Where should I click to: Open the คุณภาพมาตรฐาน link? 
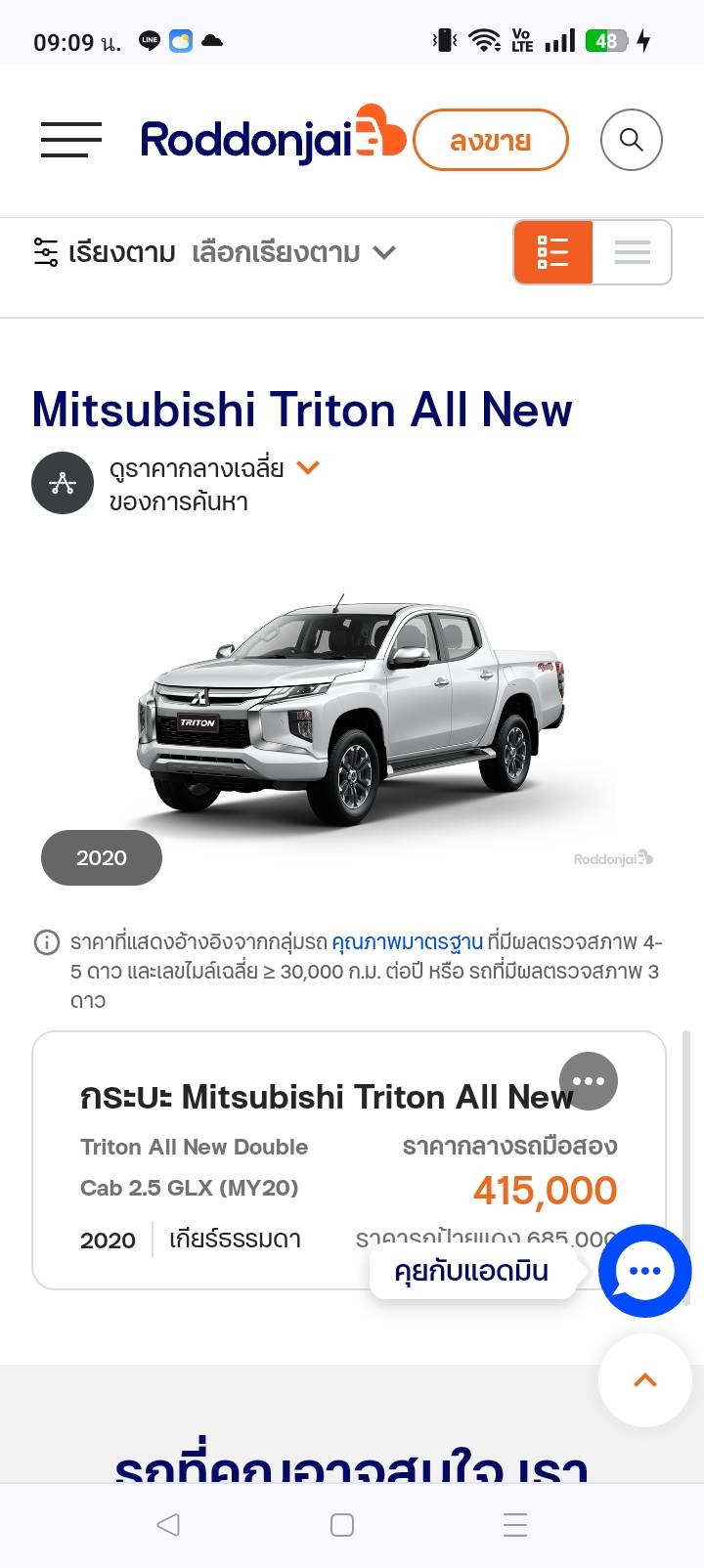(407, 942)
